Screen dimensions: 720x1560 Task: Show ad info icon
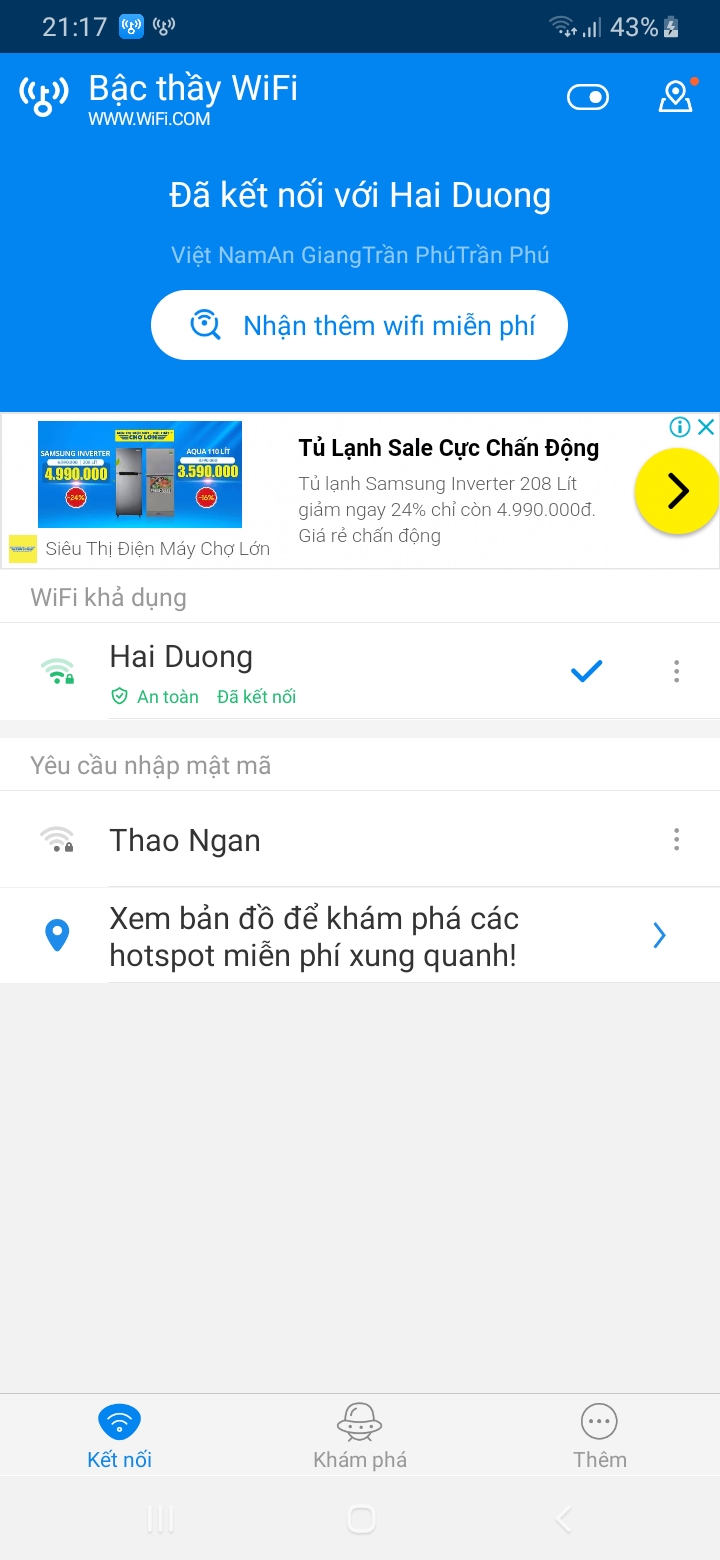[x=680, y=427]
